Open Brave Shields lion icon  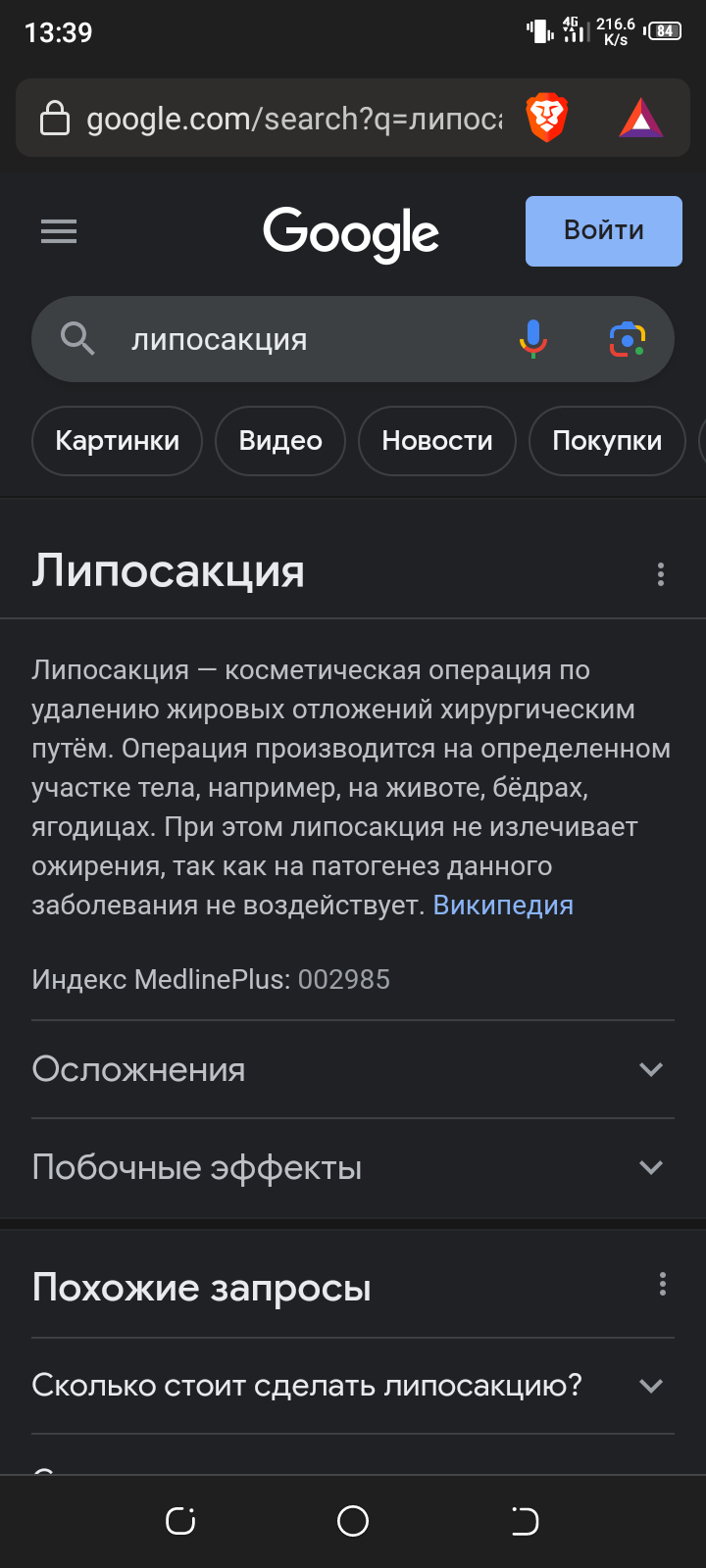tap(547, 119)
